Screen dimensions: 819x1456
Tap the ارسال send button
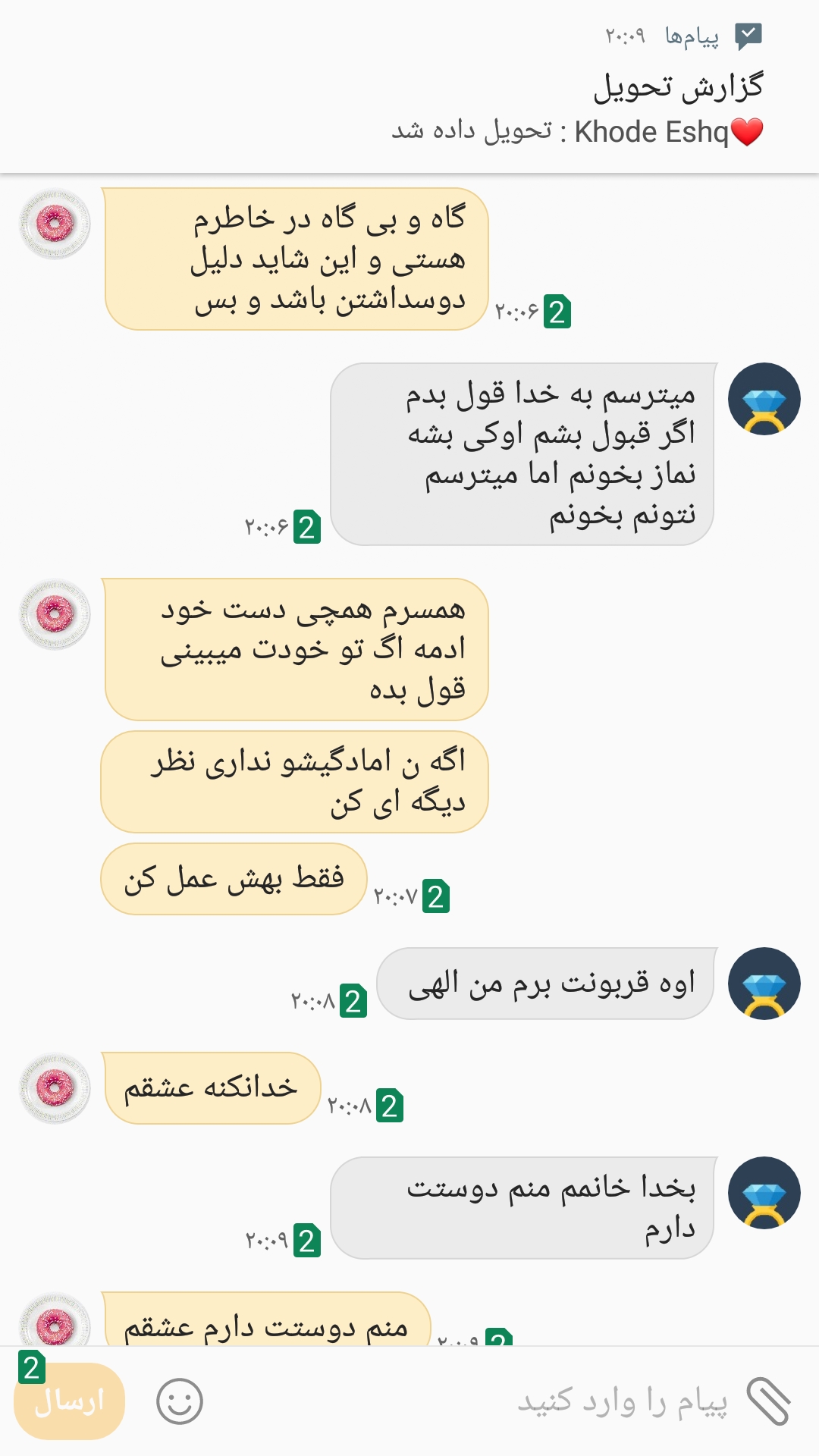pyautogui.click(x=70, y=1401)
